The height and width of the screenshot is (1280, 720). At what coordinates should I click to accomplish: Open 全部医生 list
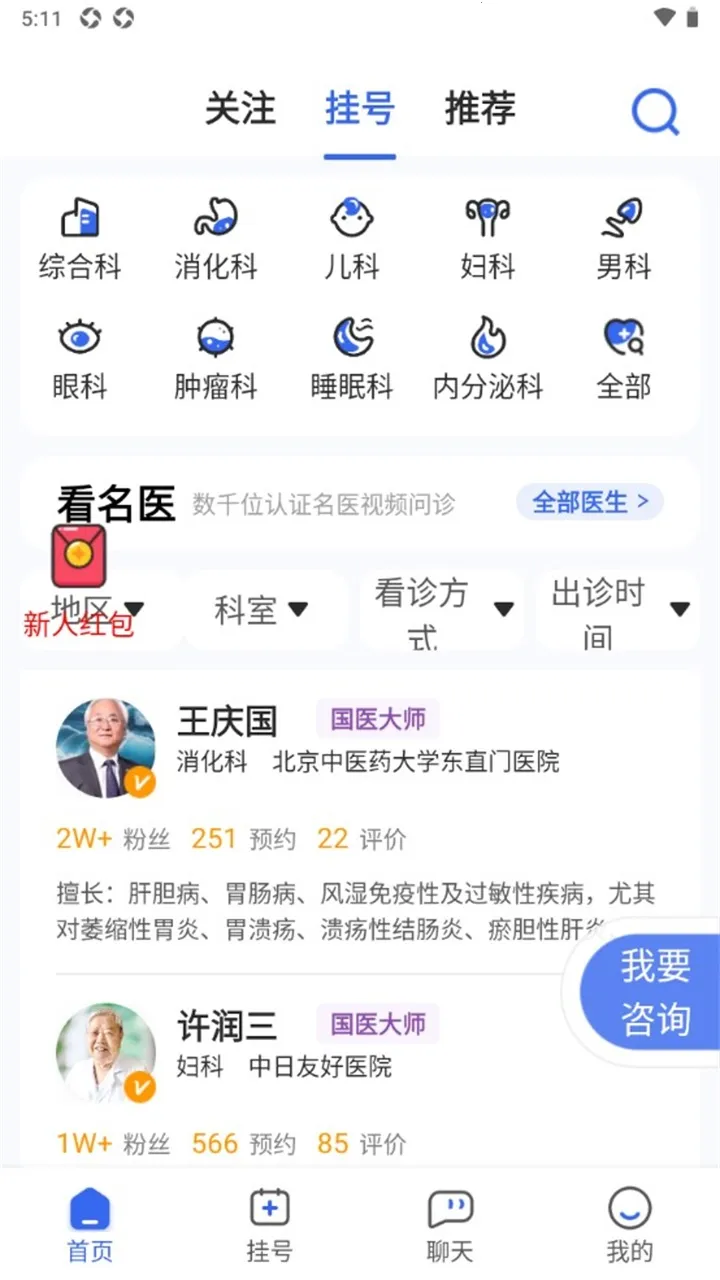click(x=590, y=501)
